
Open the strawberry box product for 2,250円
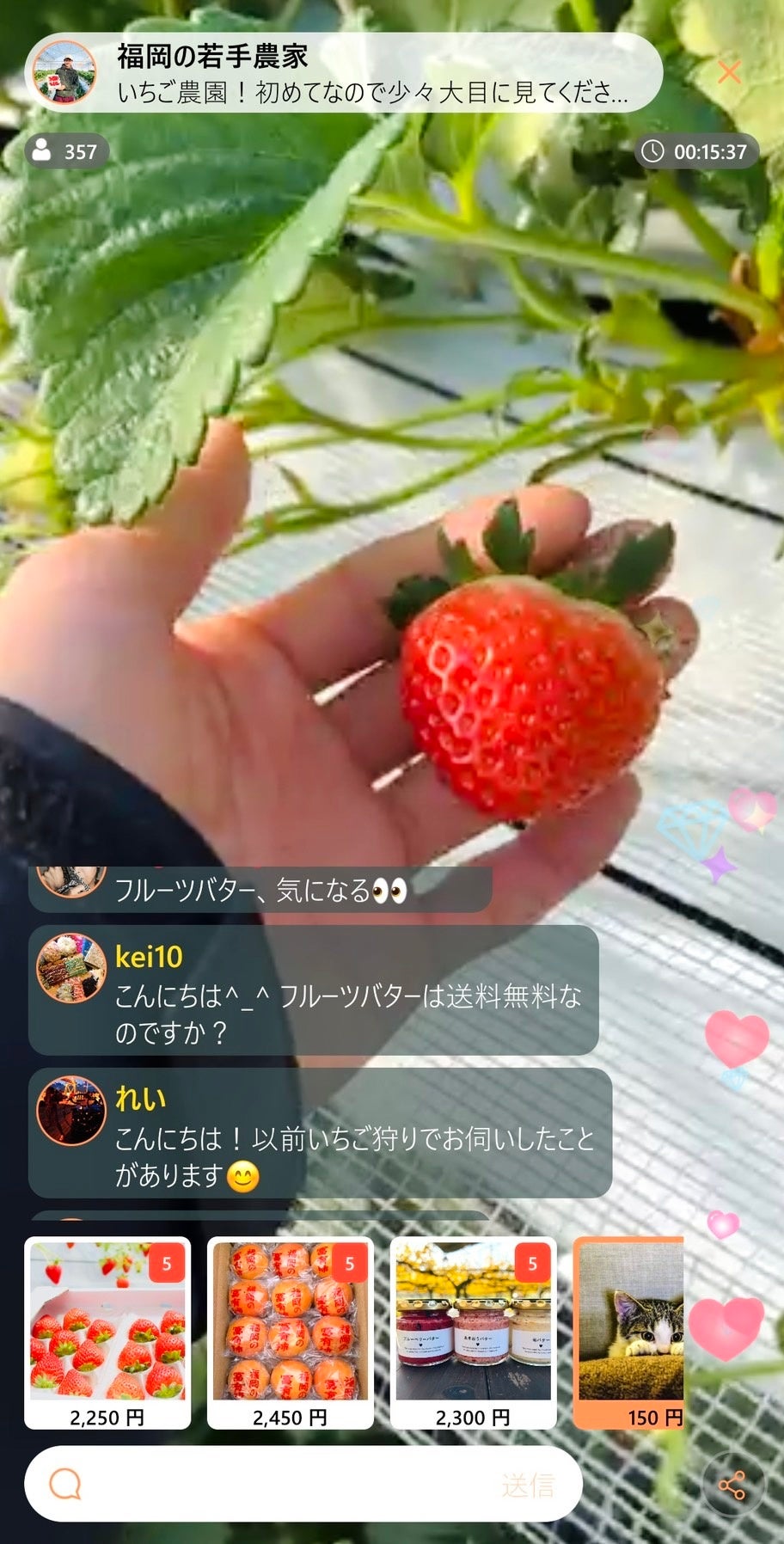[107, 1333]
